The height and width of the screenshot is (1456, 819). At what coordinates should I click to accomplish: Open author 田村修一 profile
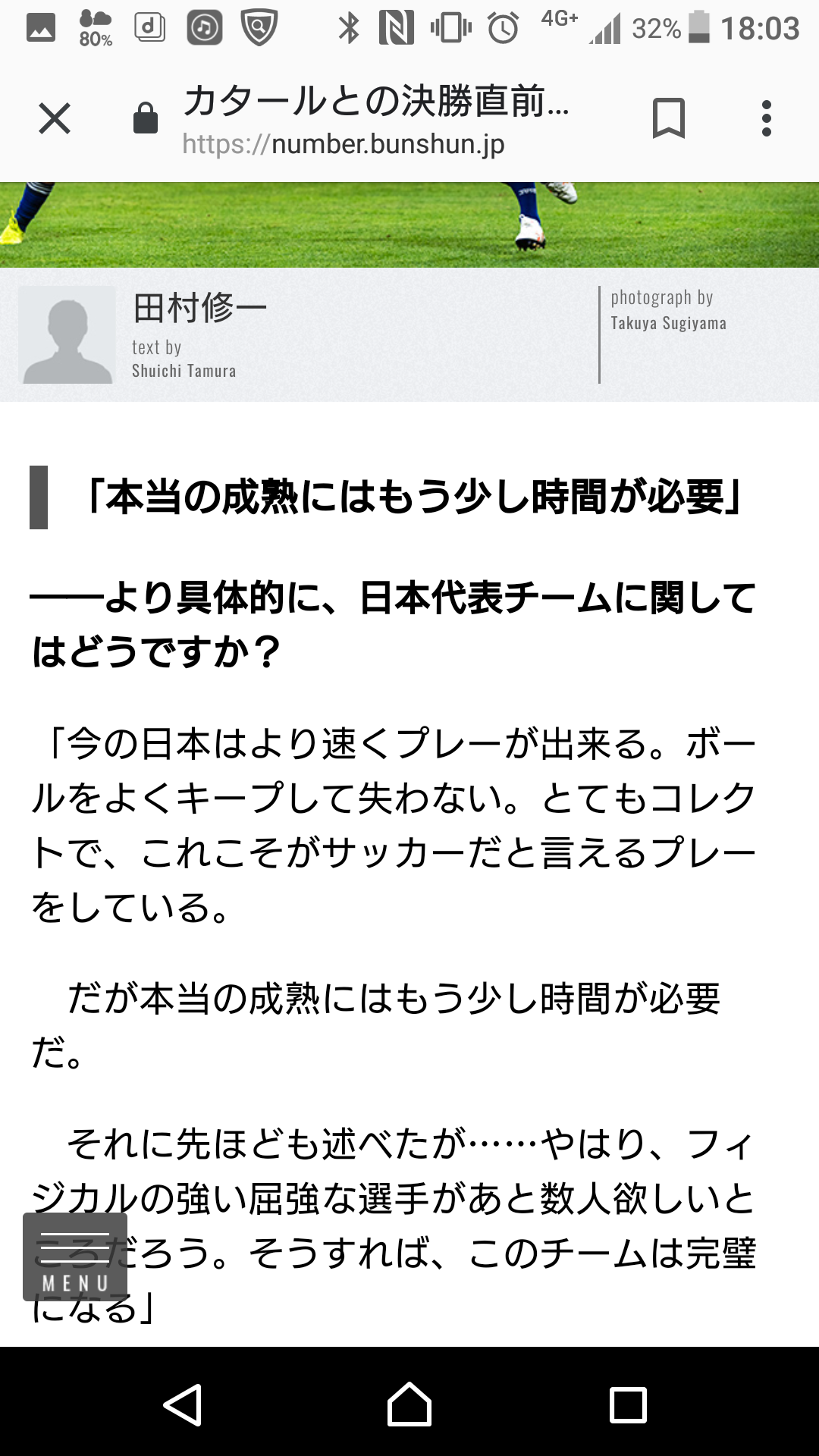[x=199, y=308]
